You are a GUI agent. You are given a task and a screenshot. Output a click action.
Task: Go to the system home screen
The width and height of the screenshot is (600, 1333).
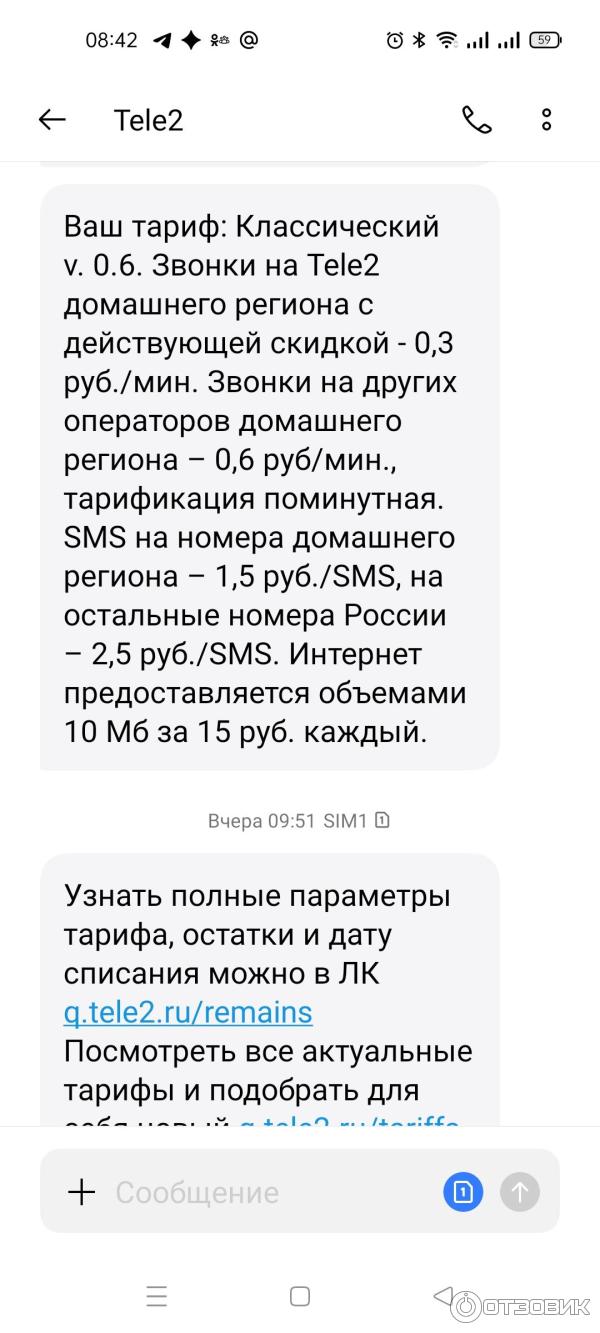[x=300, y=1297]
